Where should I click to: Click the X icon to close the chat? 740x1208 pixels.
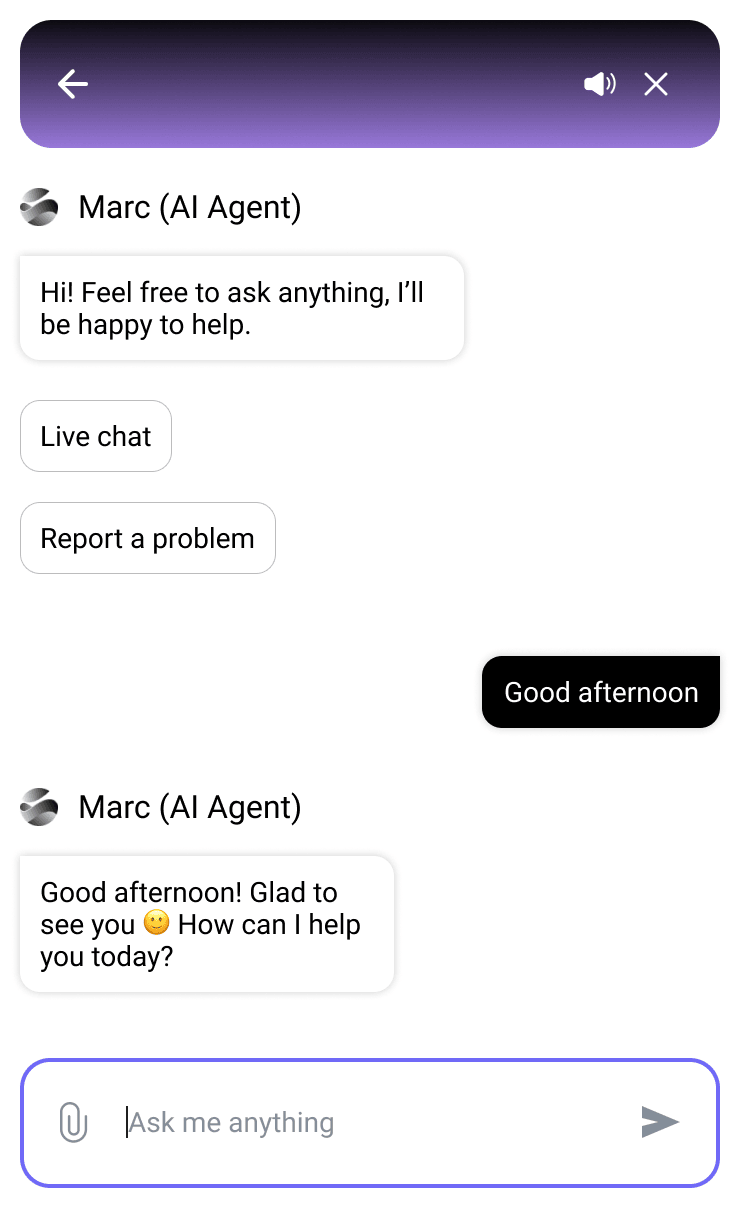(656, 84)
